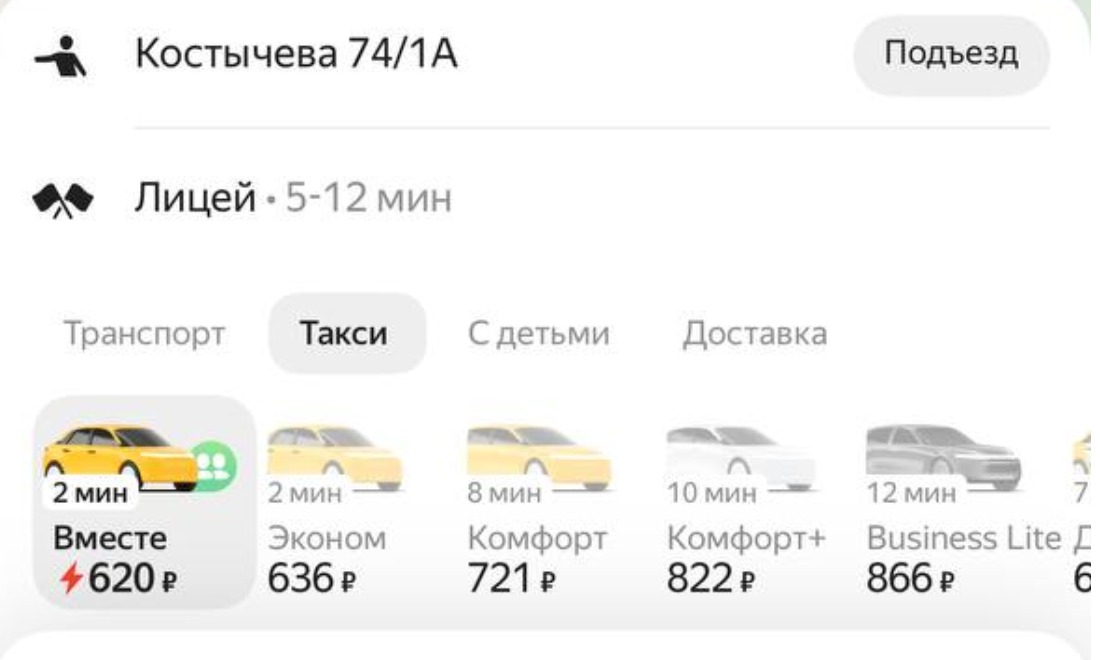Pick the Комфорт tariff for 721 ₽

coord(536,510)
